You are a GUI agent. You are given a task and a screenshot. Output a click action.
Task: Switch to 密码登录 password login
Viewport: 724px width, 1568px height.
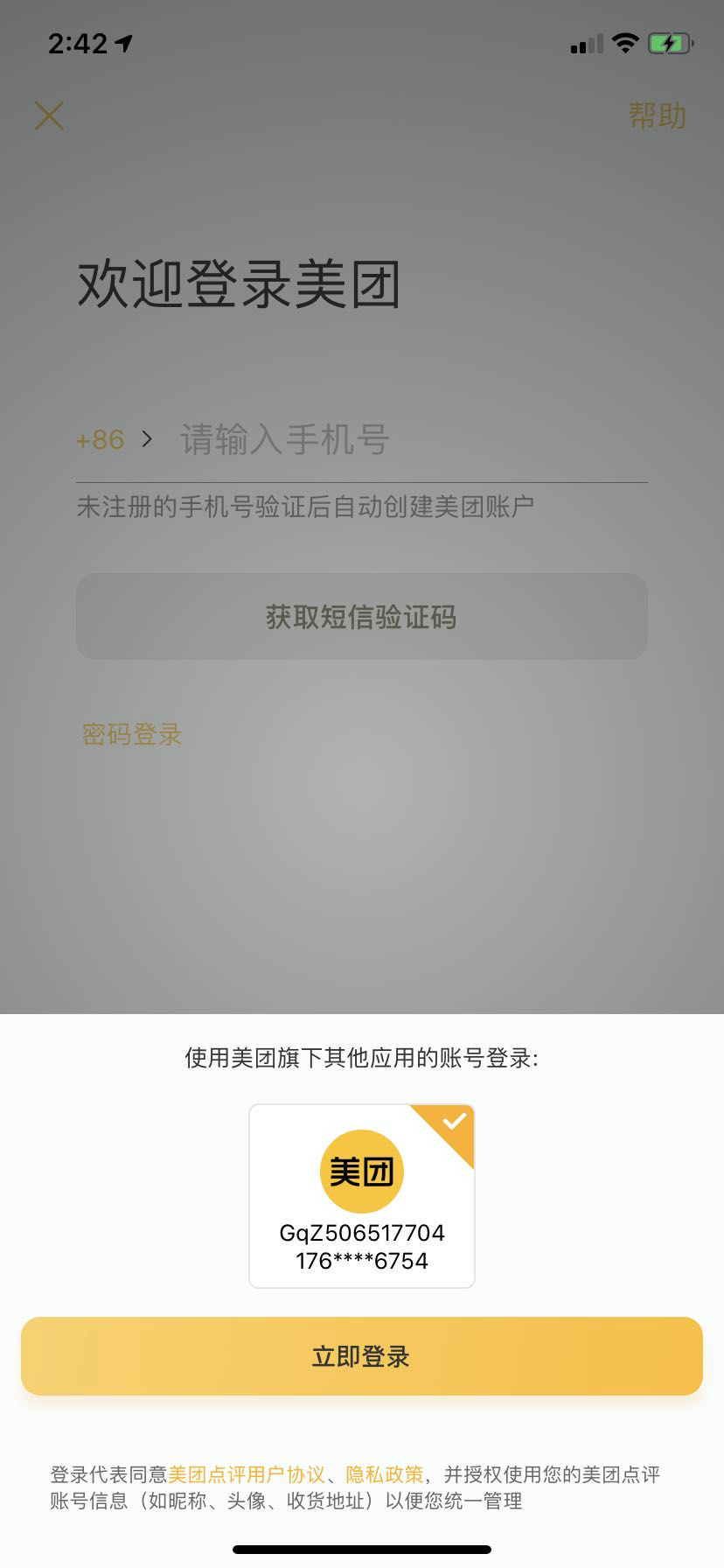click(132, 734)
